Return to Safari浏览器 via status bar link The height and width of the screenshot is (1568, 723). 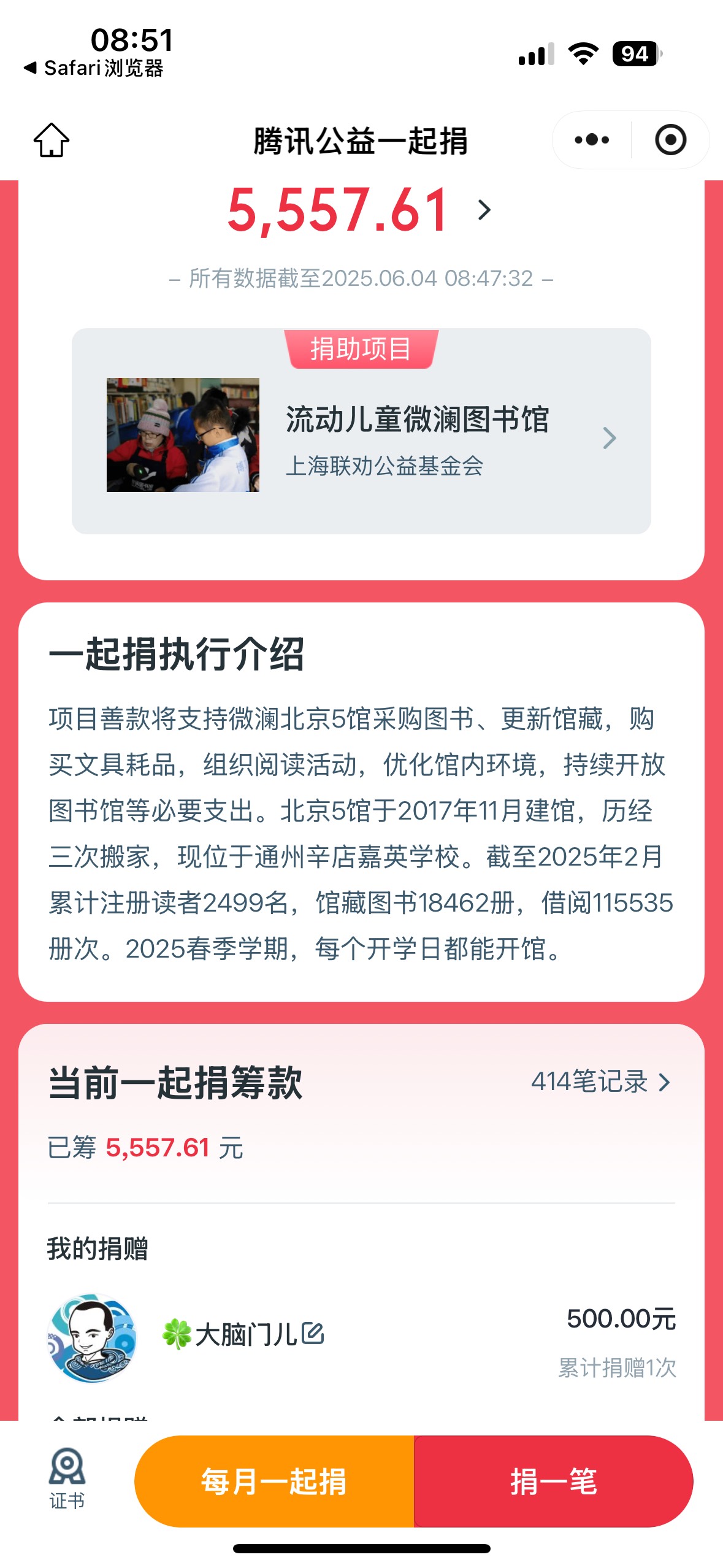pos(93,68)
